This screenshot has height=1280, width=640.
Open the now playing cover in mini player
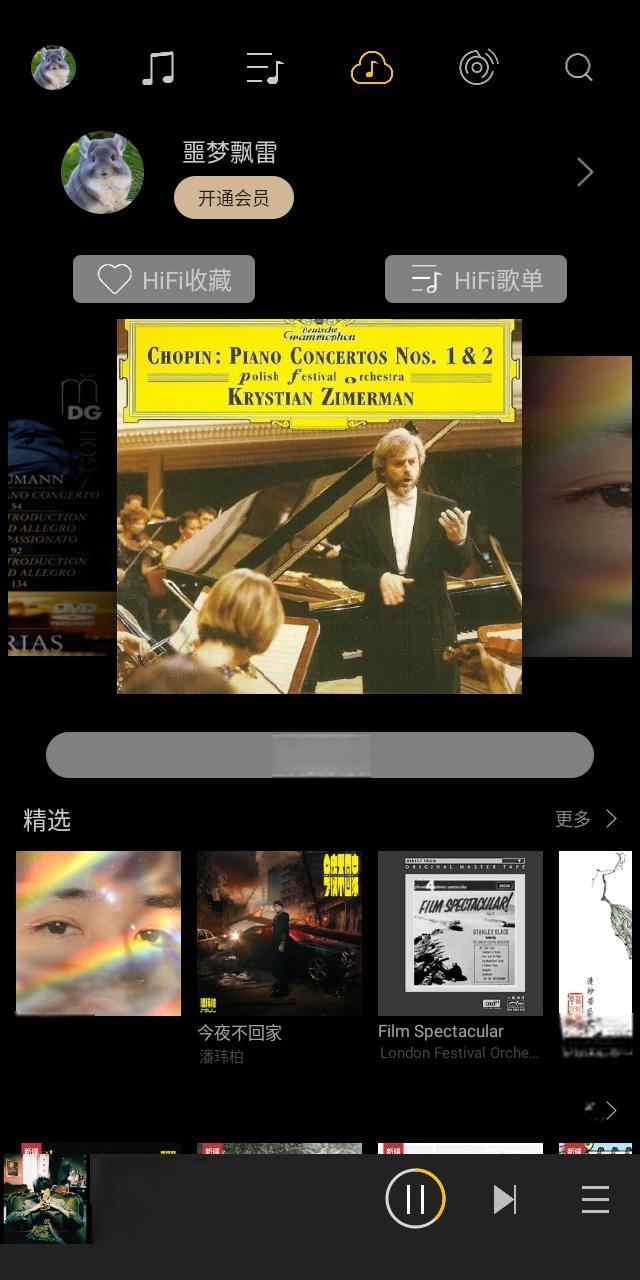pyautogui.click(x=46, y=1198)
